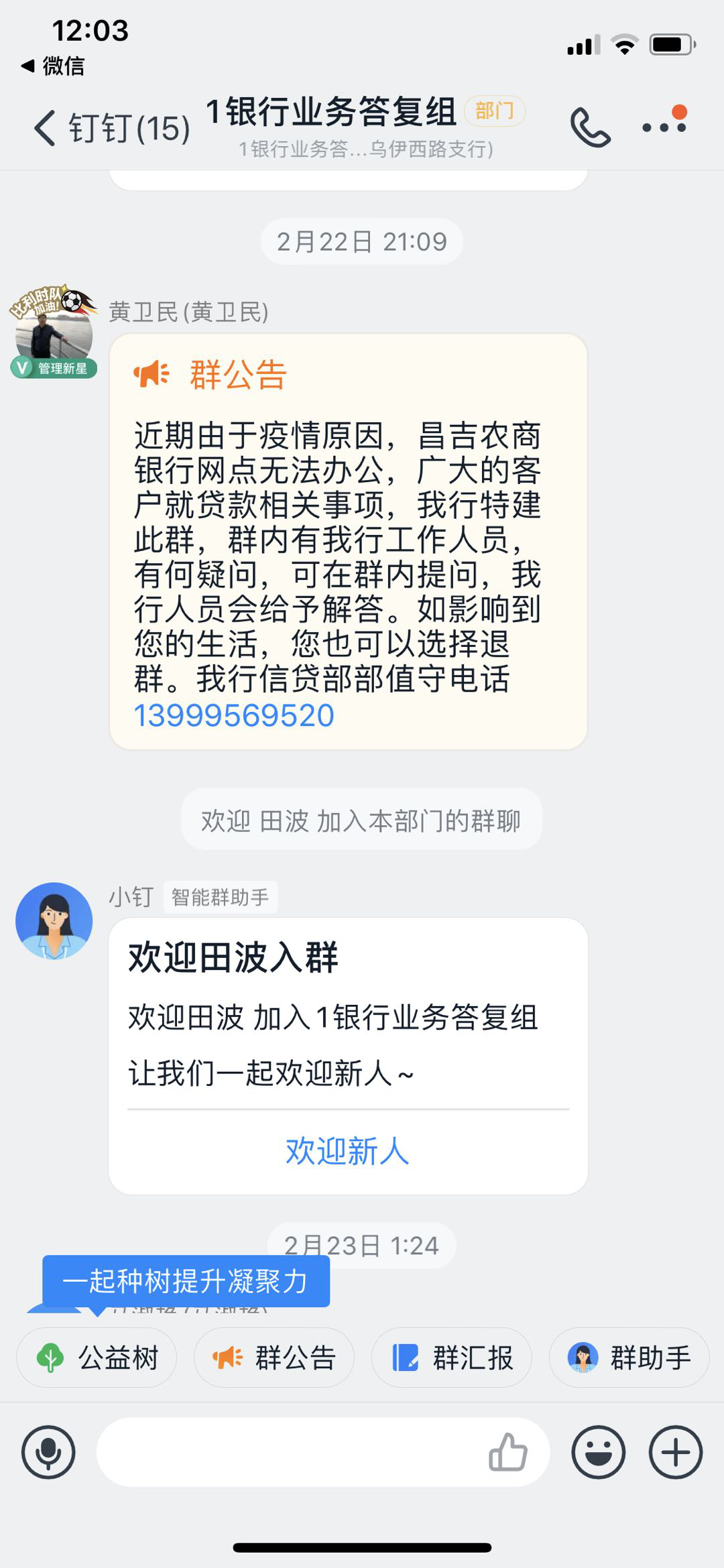Open the 公益树 shortcut
This screenshot has width=724, height=1568.
click(97, 1358)
